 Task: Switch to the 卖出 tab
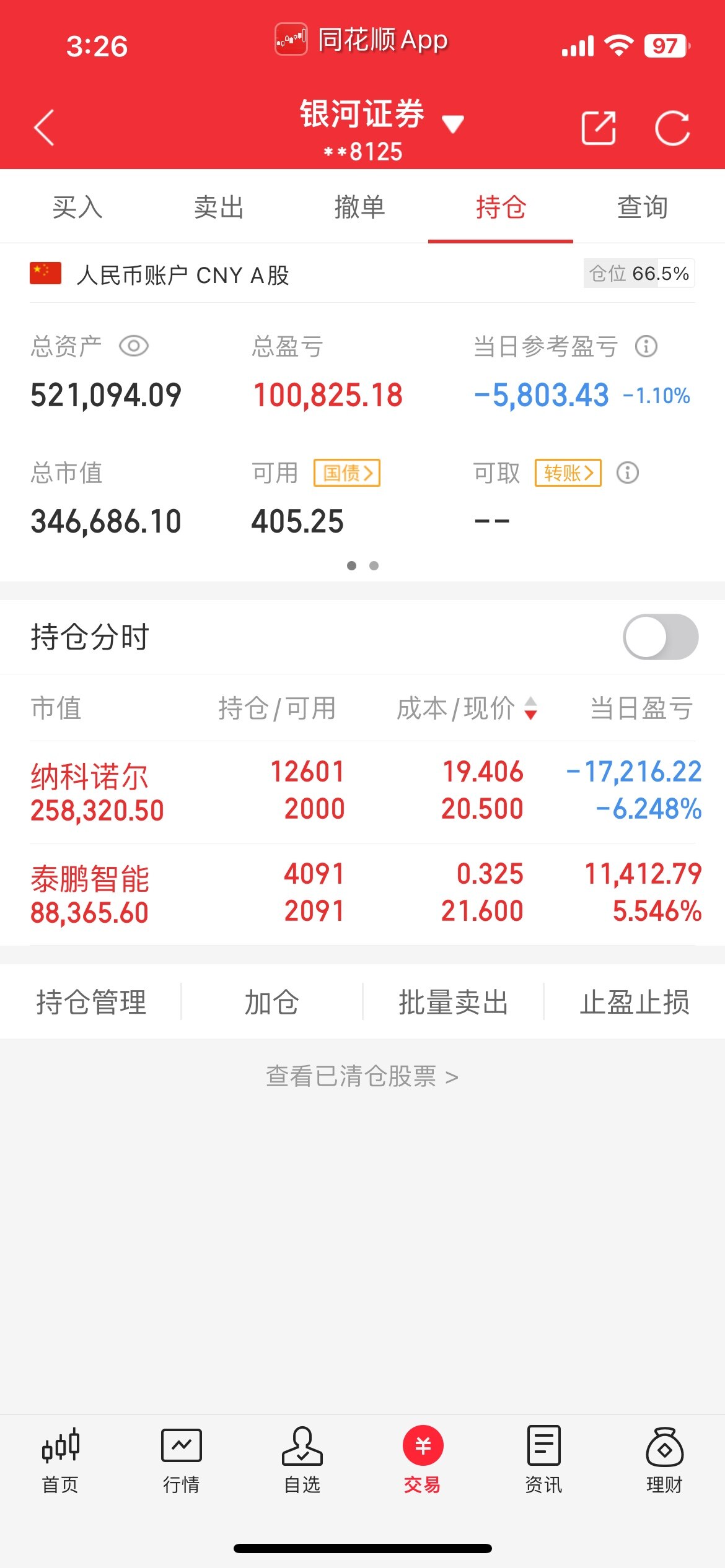219,207
